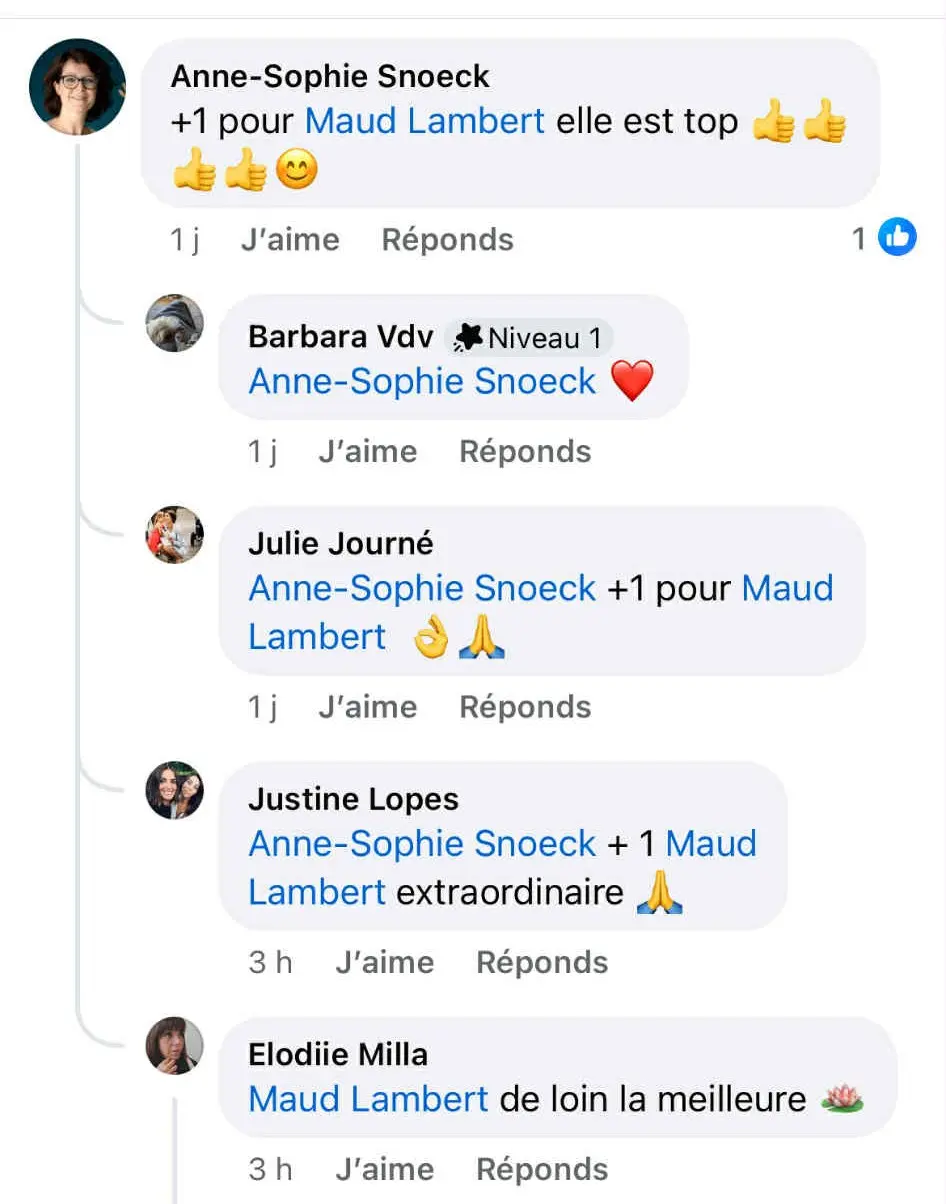Reply to Elodiie Milla's comment

541,1169
